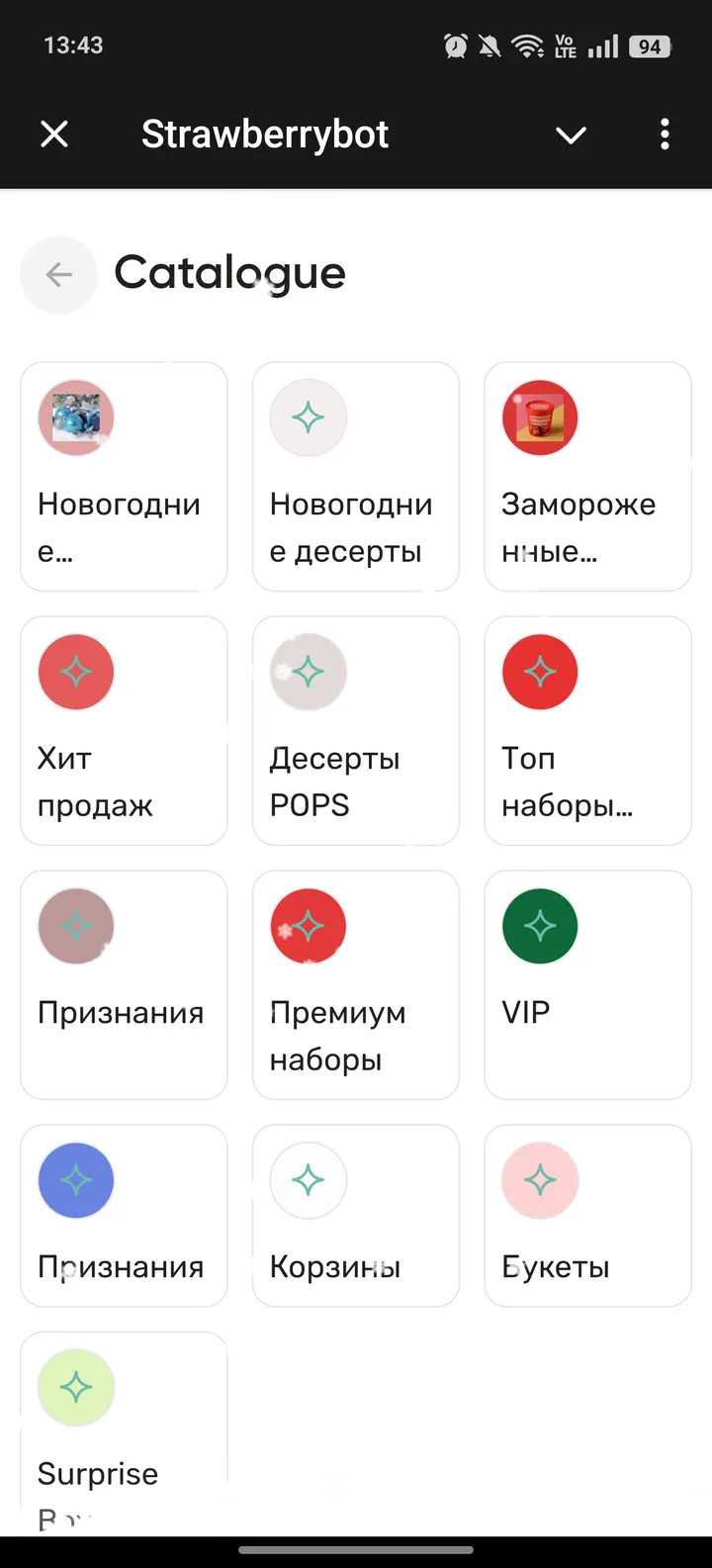Tap the green VIP category icon
712x1568 pixels.
(539, 926)
